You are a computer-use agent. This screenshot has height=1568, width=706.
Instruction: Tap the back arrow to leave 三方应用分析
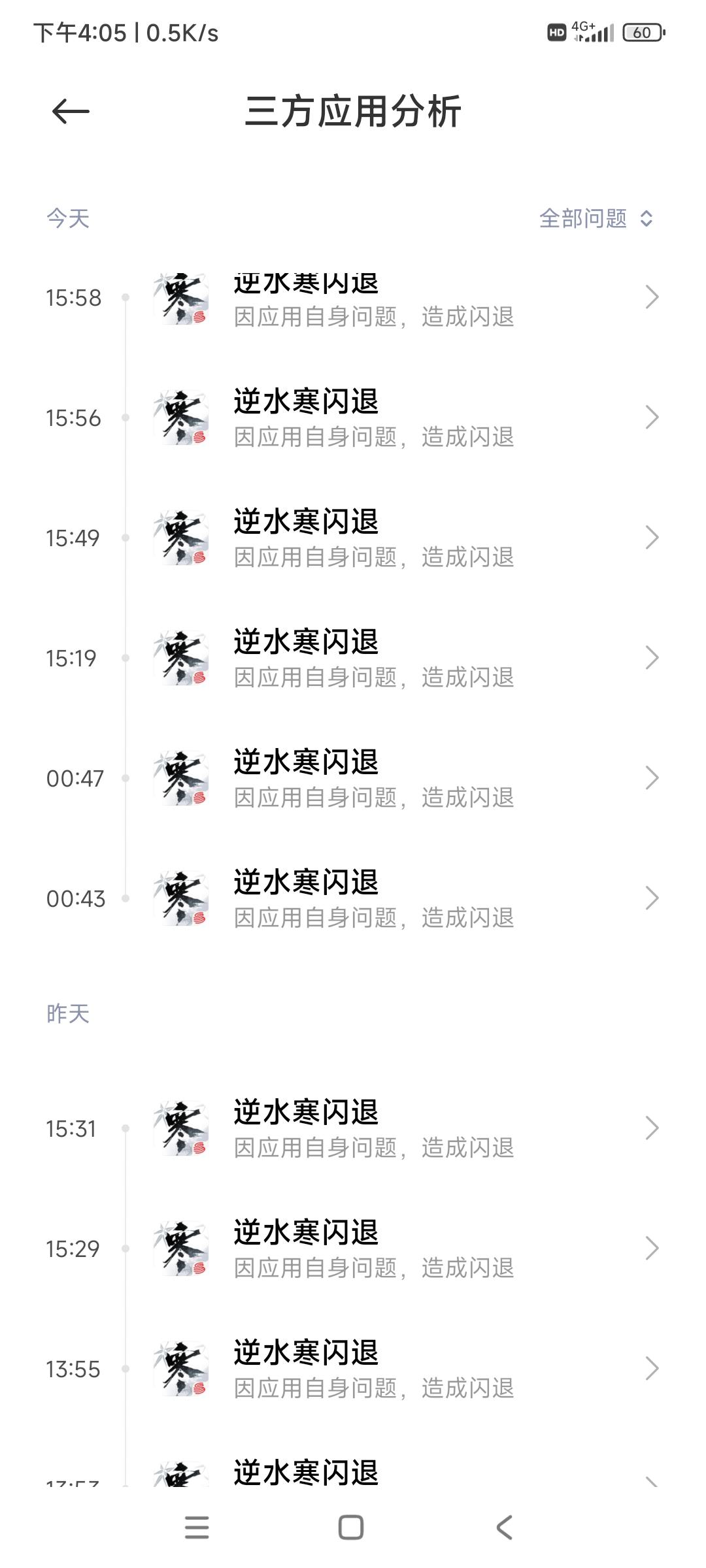click(x=69, y=110)
